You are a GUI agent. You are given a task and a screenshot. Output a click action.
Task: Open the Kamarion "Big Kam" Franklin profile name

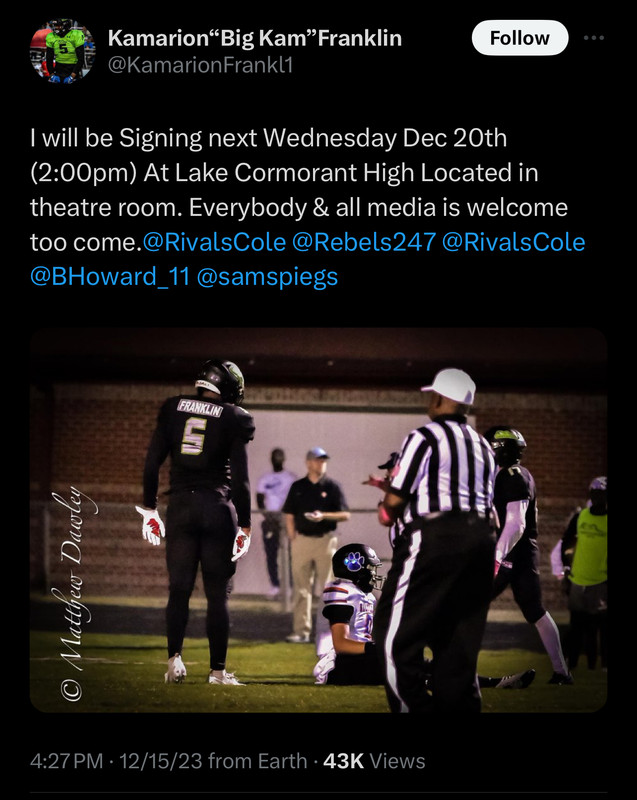pos(255,38)
